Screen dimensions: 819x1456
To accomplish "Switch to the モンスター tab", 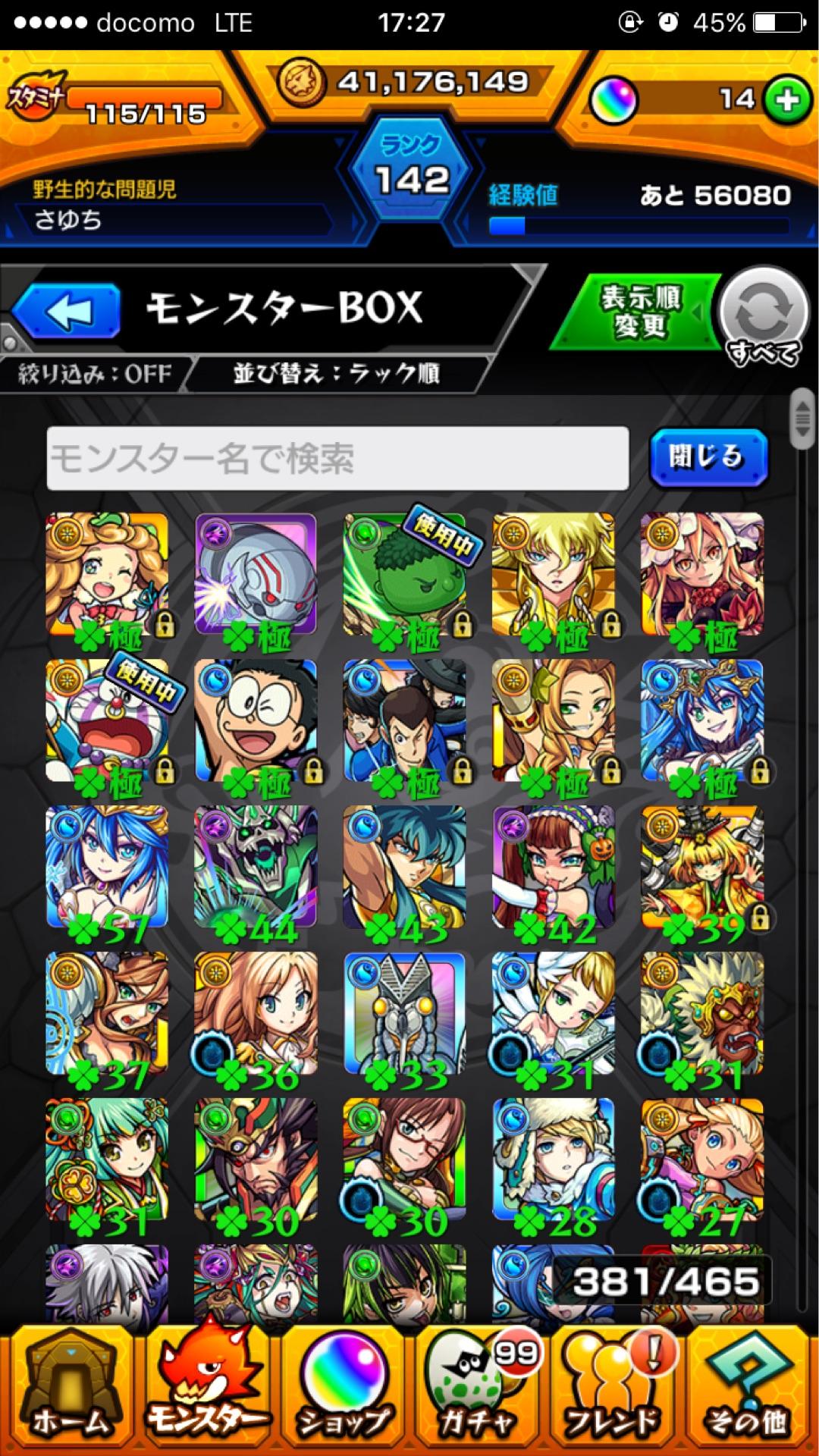I will coord(206,1393).
